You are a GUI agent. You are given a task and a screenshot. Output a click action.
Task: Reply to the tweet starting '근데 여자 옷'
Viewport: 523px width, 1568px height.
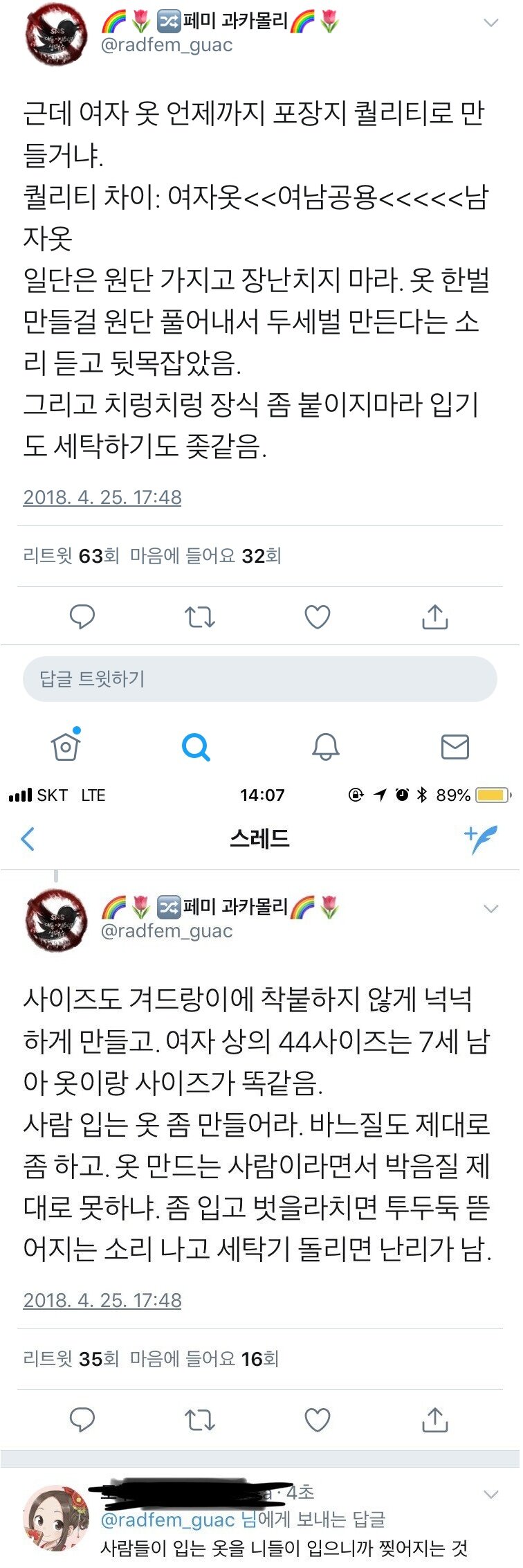(82, 616)
